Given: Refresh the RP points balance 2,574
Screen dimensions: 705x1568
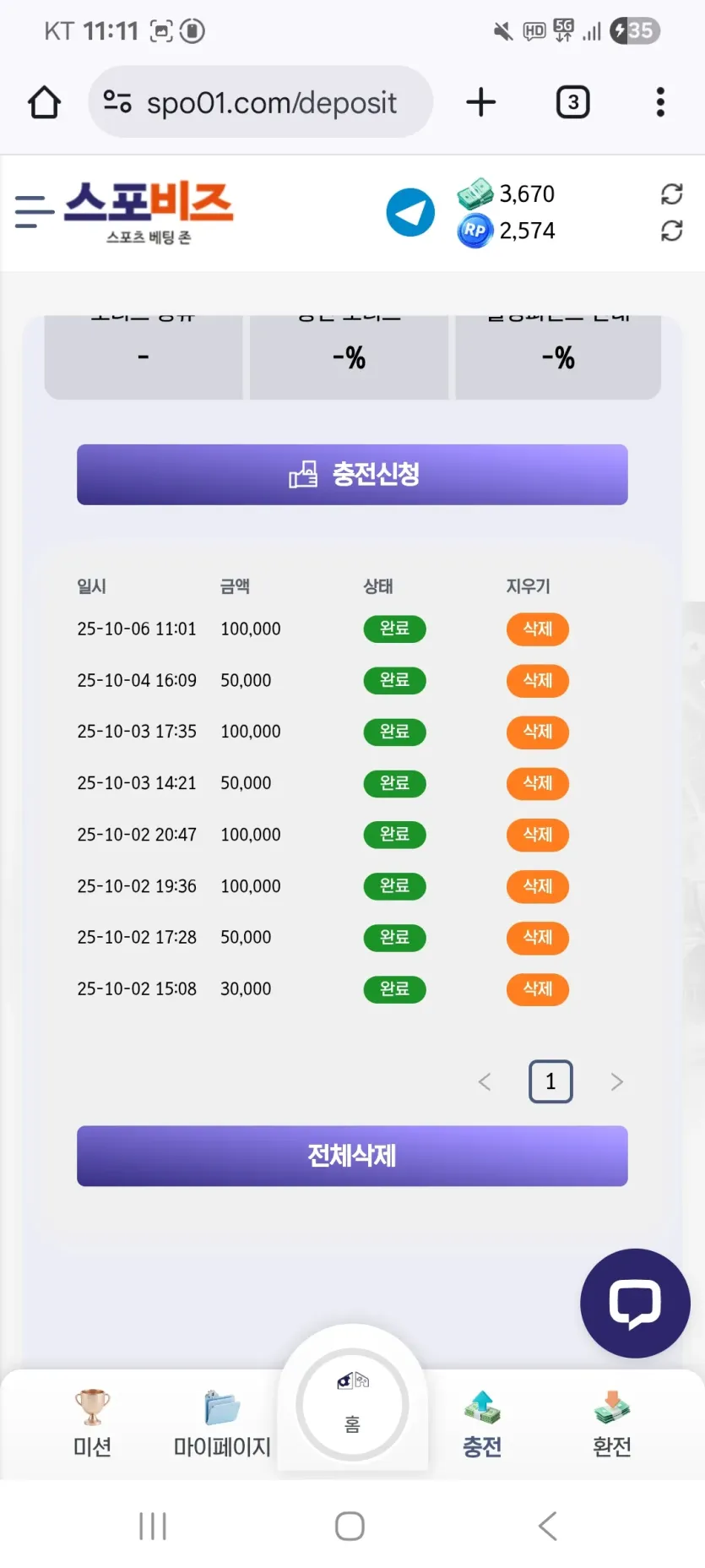Looking at the screenshot, I should coord(671,231).
